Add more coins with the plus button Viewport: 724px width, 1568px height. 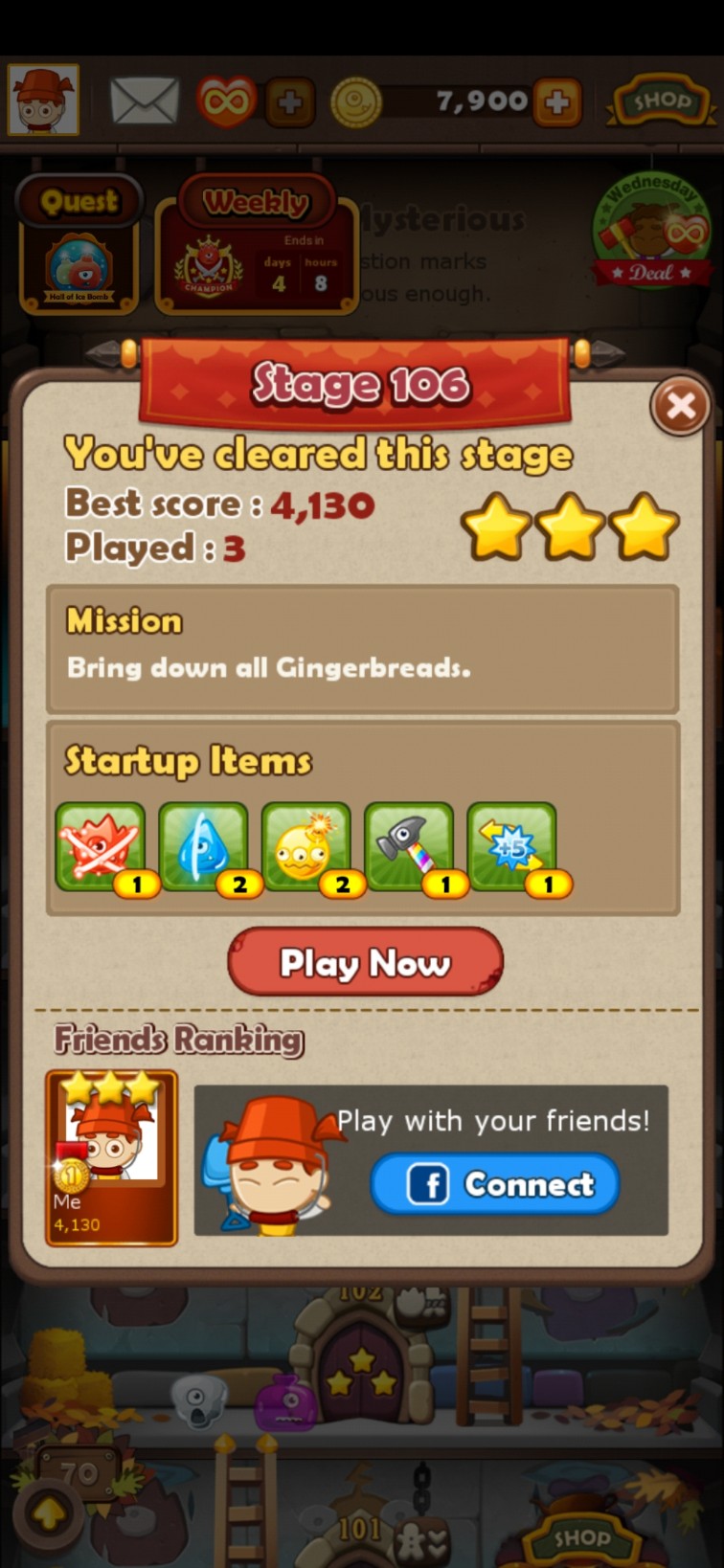coord(557,101)
